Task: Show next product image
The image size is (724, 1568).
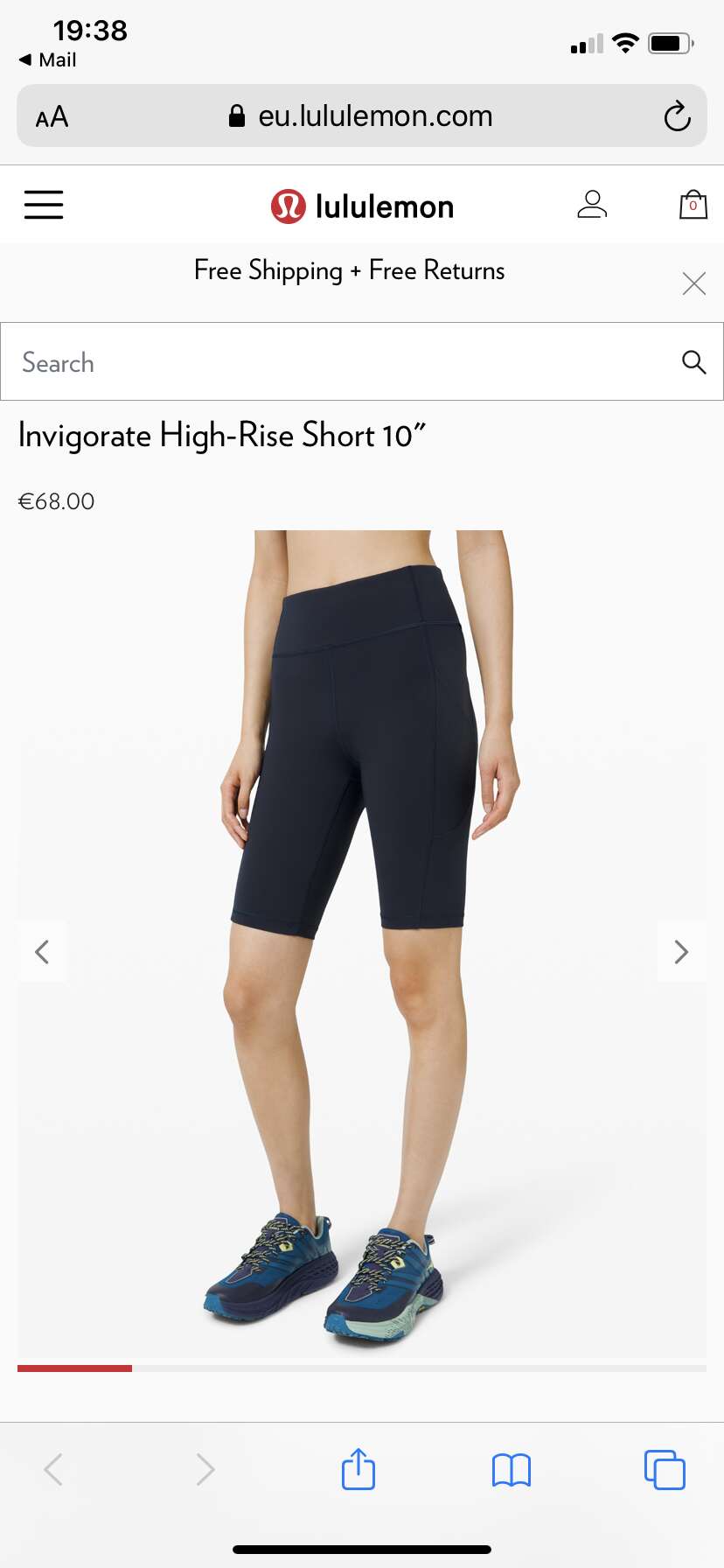Action: click(681, 951)
